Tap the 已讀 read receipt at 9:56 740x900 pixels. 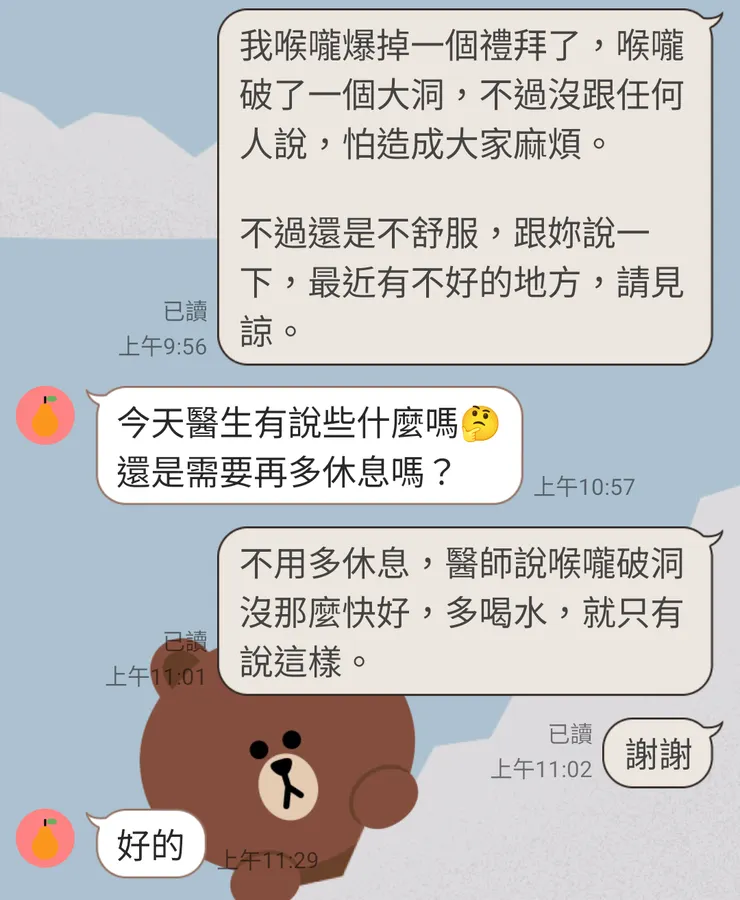tap(185, 312)
